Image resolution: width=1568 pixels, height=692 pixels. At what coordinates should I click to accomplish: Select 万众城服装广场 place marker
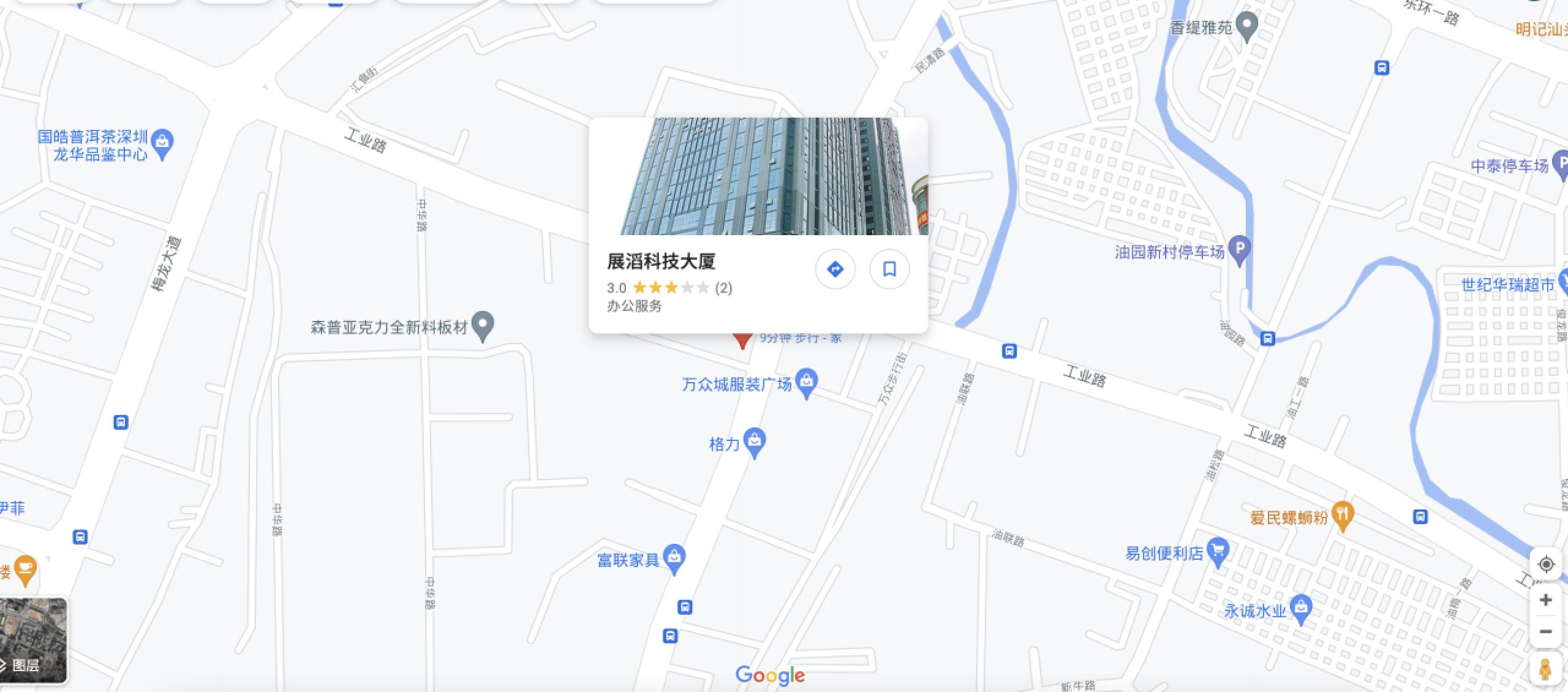click(x=807, y=382)
